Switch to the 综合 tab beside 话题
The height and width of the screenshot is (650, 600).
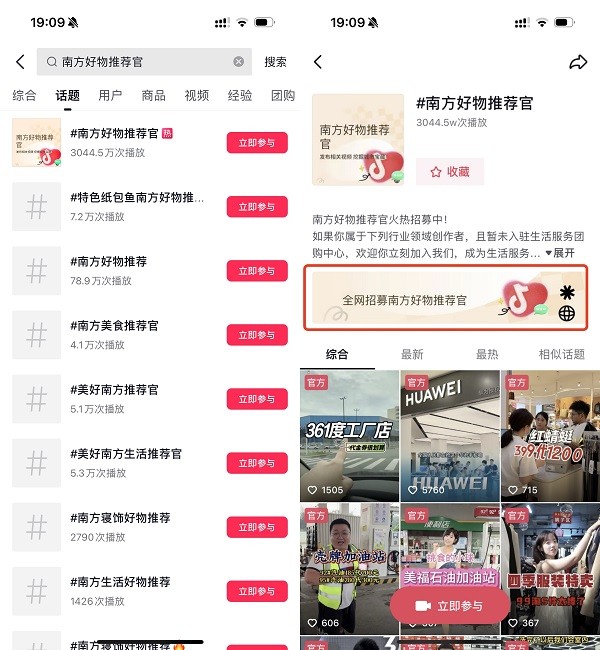click(25, 96)
